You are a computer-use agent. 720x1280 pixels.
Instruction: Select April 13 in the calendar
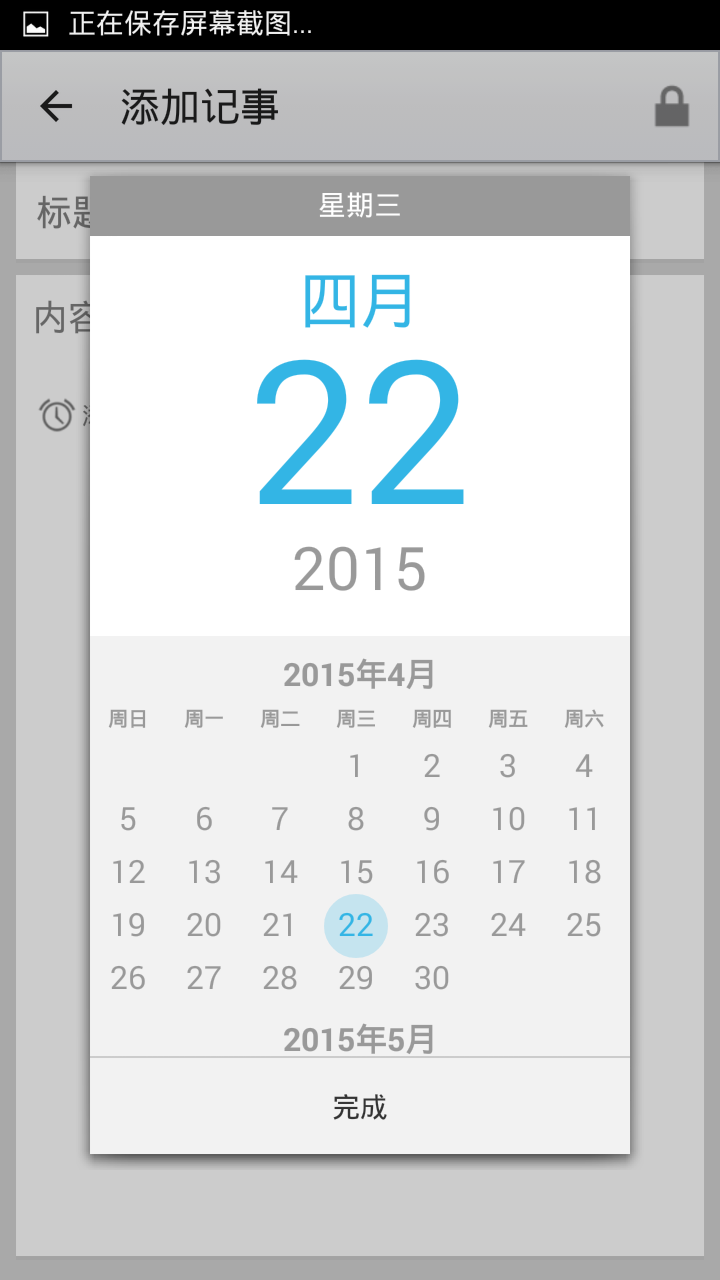pos(204,872)
